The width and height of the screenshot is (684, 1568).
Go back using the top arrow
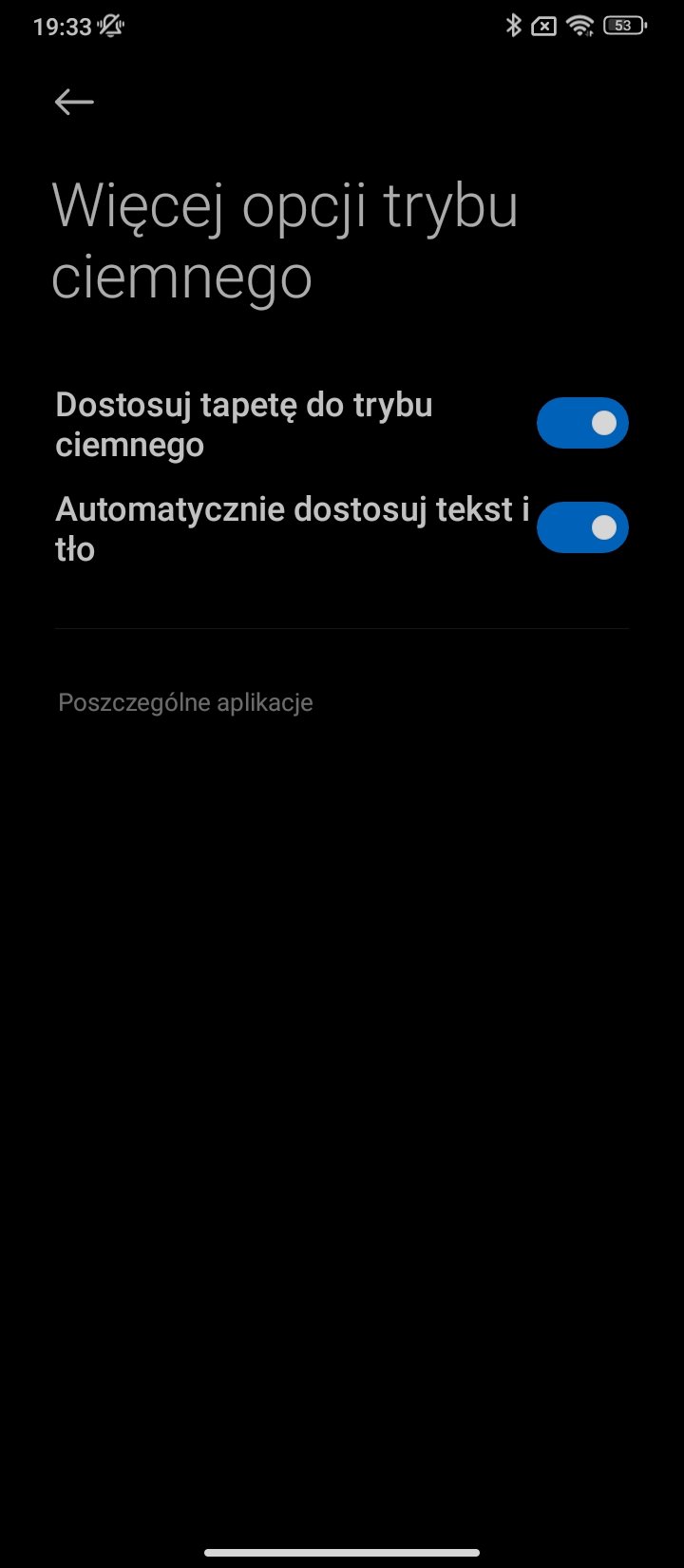click(74, 102)
